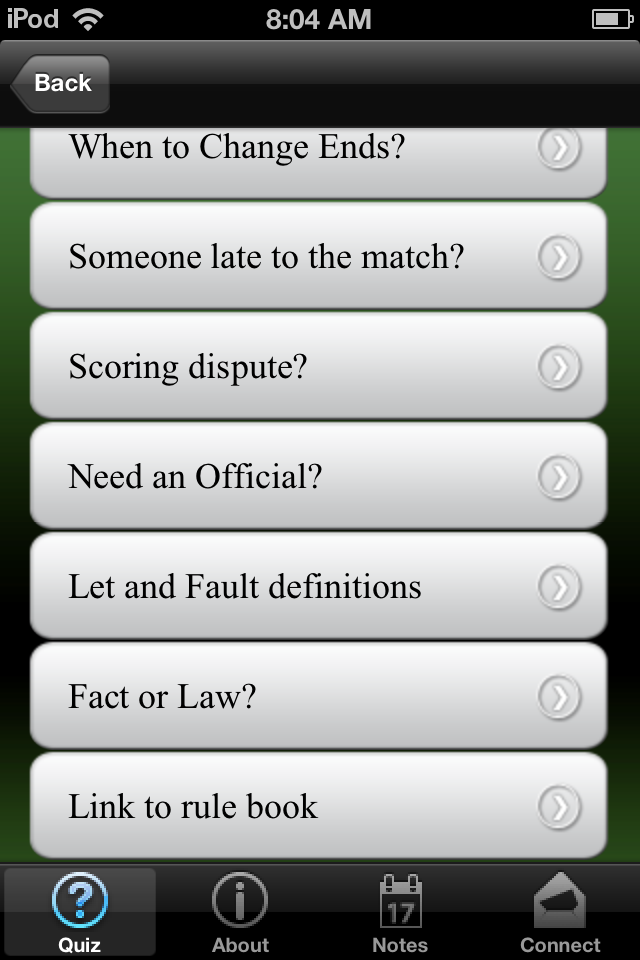The height and width of the screenshot is (960, 640).
Task: Open the Link to rule book row
Action: [318, 806]
